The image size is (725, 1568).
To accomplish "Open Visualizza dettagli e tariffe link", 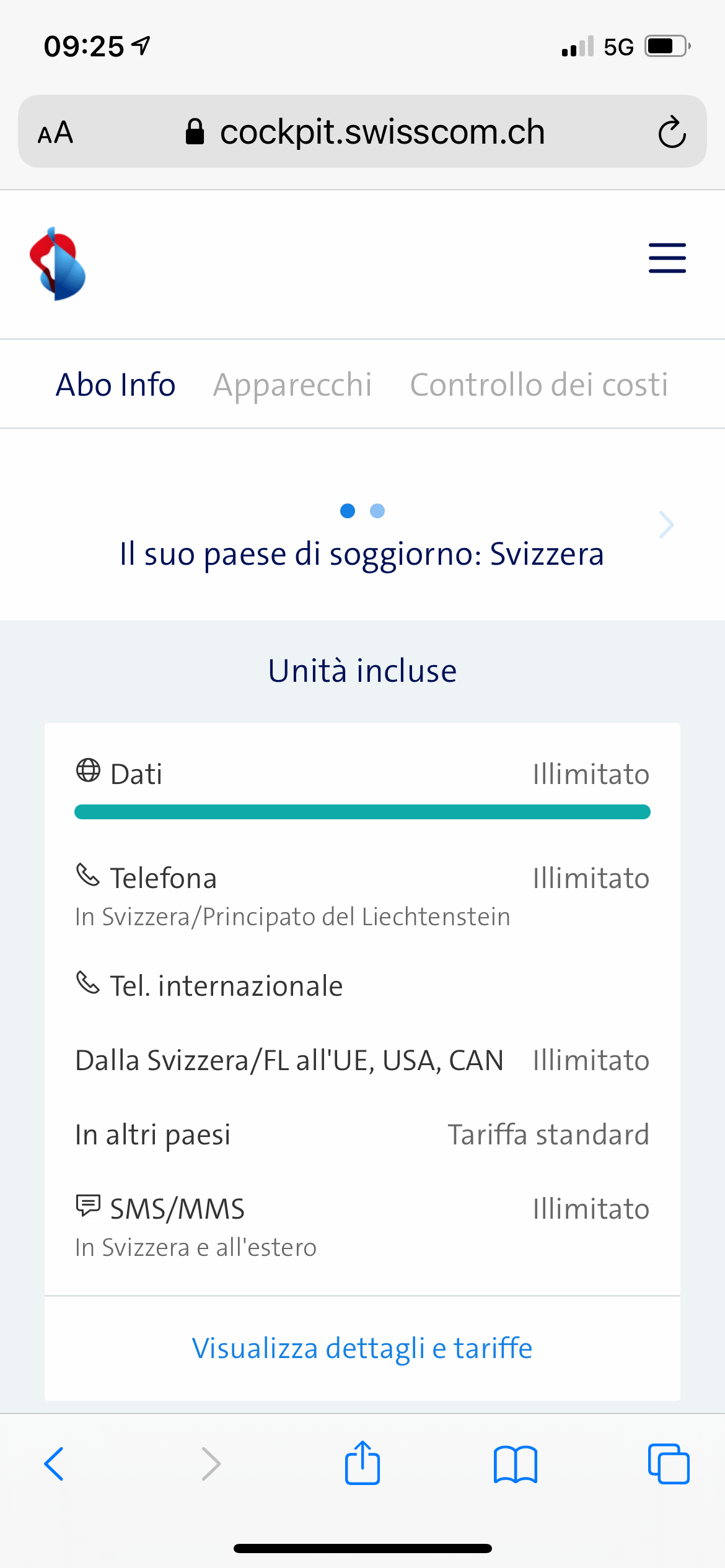I will click(362, 1348).
